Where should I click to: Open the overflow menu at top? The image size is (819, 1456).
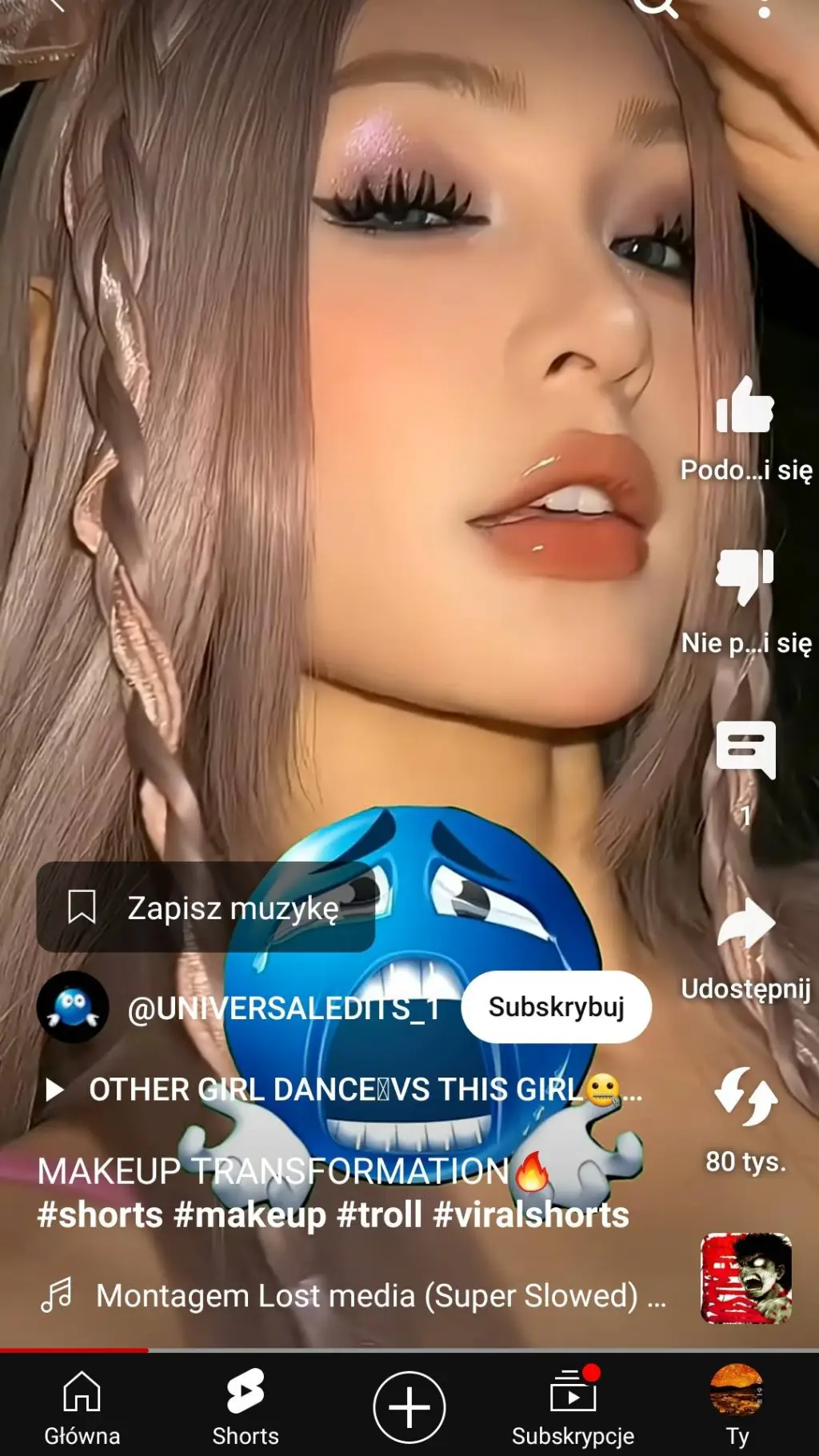pyautogui.click(x=764, y=8)
